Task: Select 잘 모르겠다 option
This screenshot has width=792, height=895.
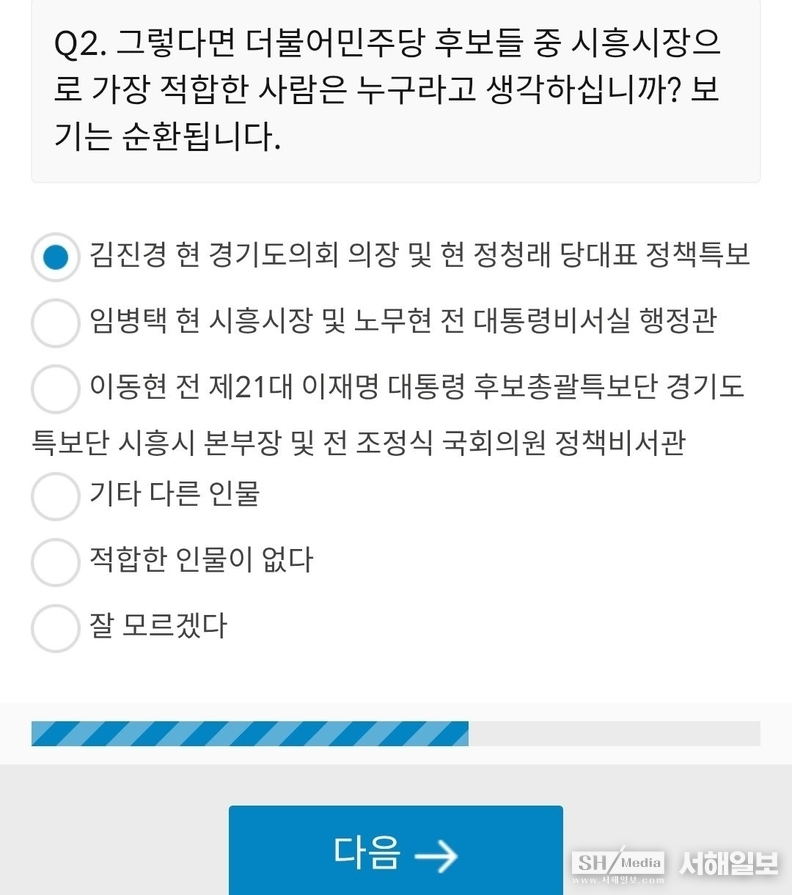Action: (56, 628)
